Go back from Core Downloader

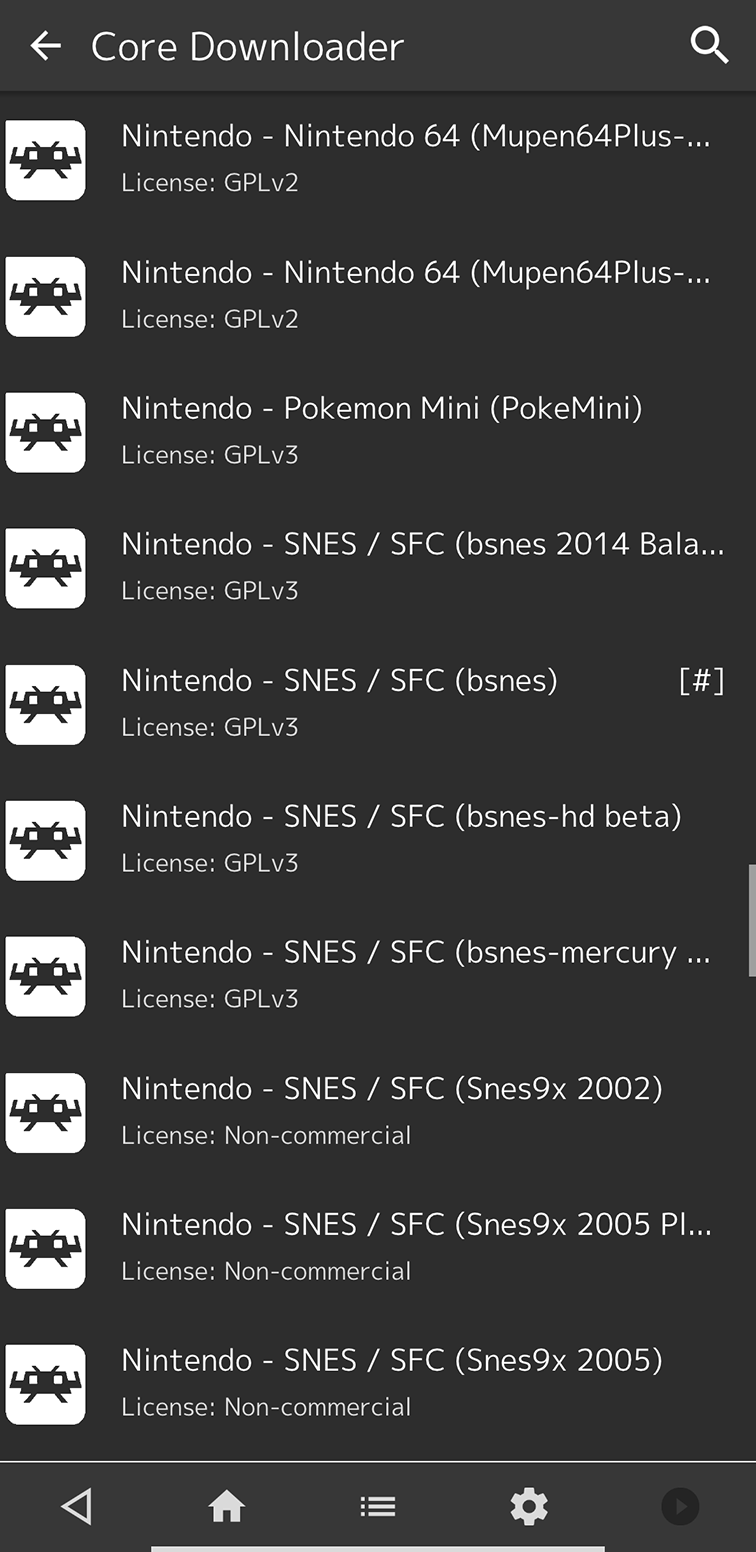pos(45,45)
